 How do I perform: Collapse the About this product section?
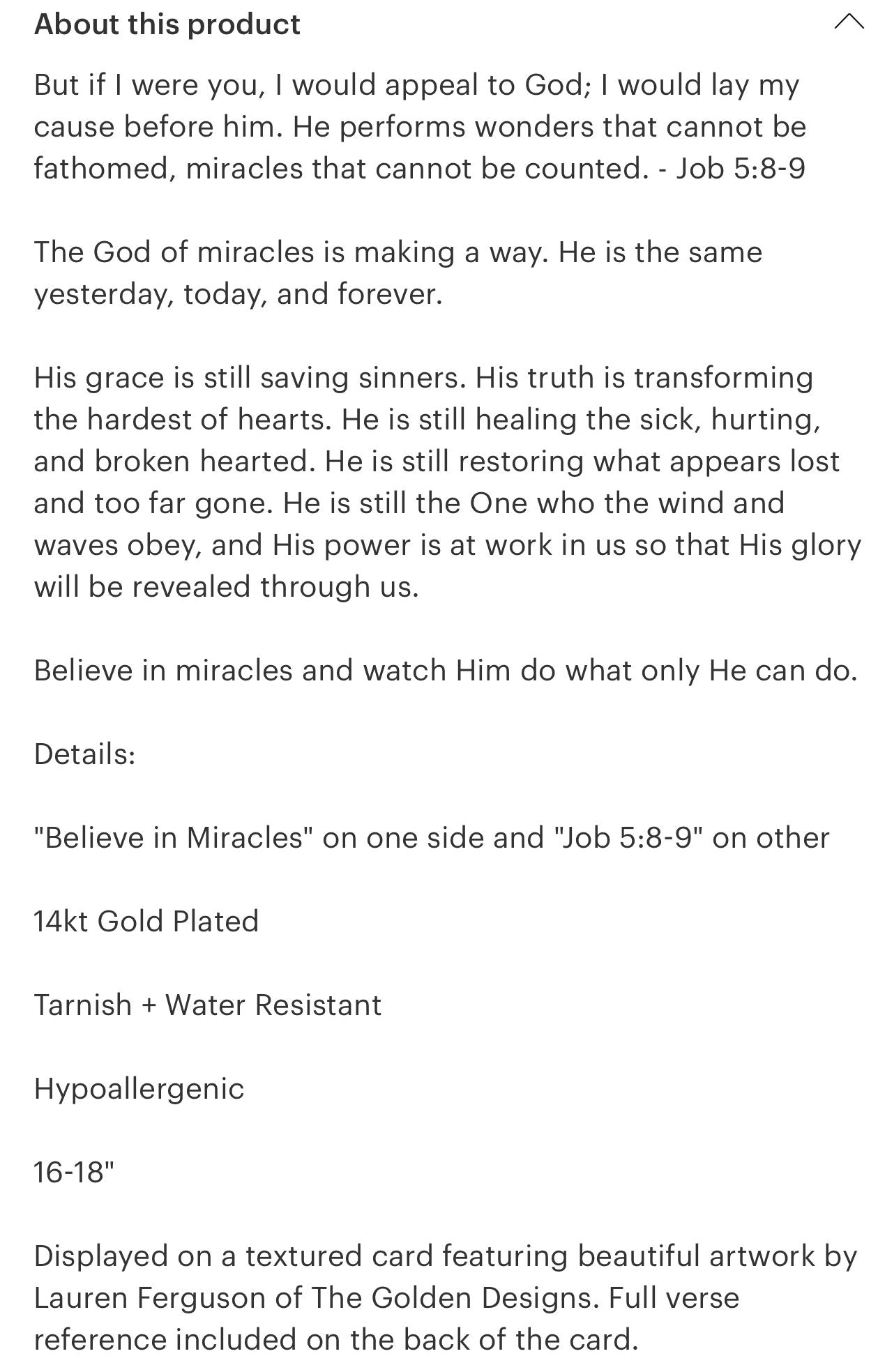847,23
